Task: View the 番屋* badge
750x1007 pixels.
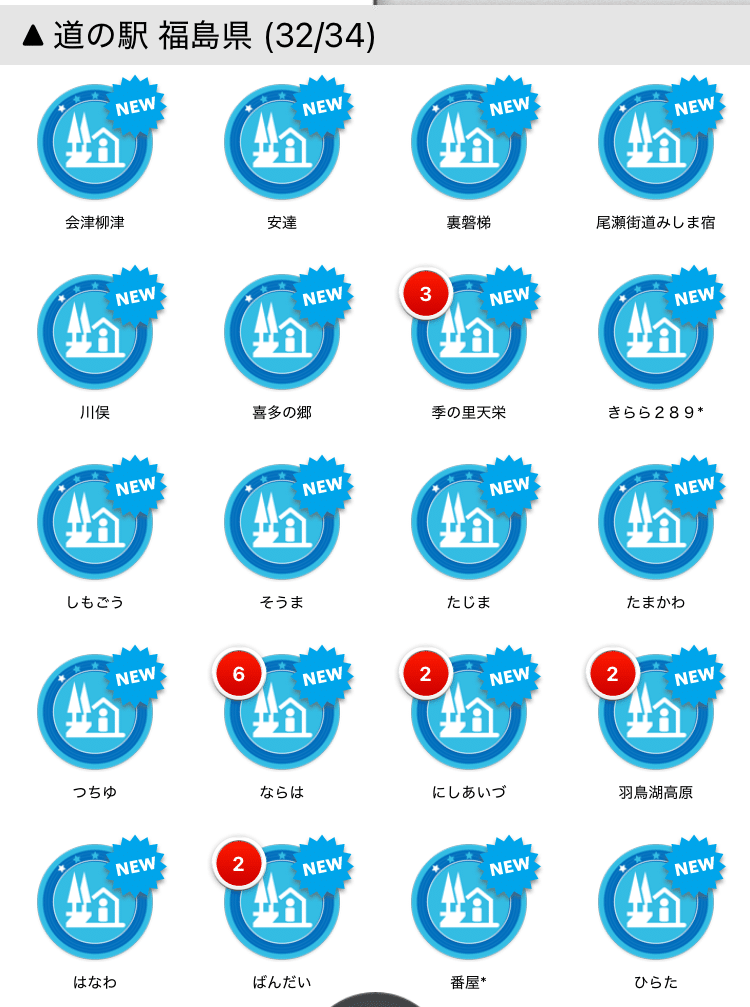Action: pyautogui.click(x=469, y=903)
